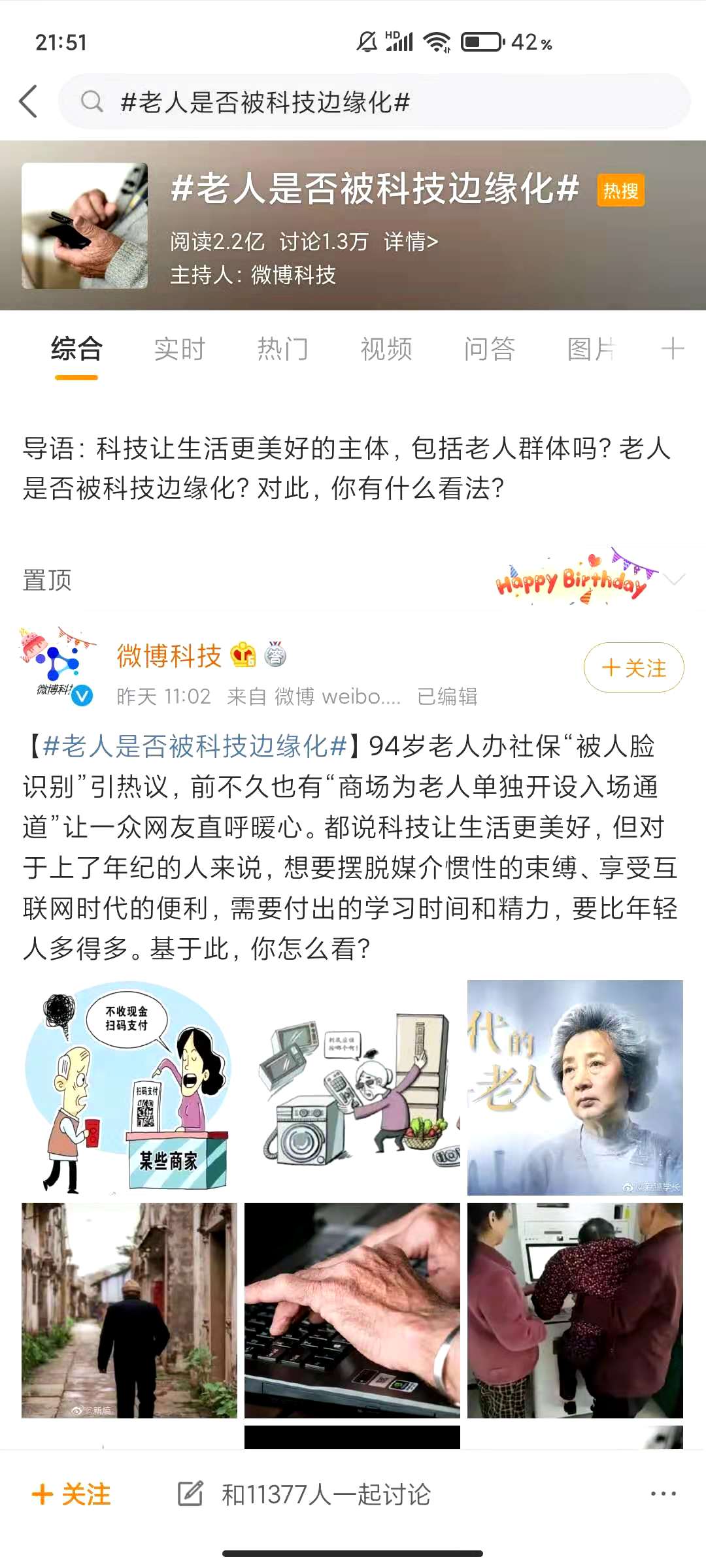The image size is (706, 1568).
Task: Switch to the 热门 tab
Action: coord(282,349)
